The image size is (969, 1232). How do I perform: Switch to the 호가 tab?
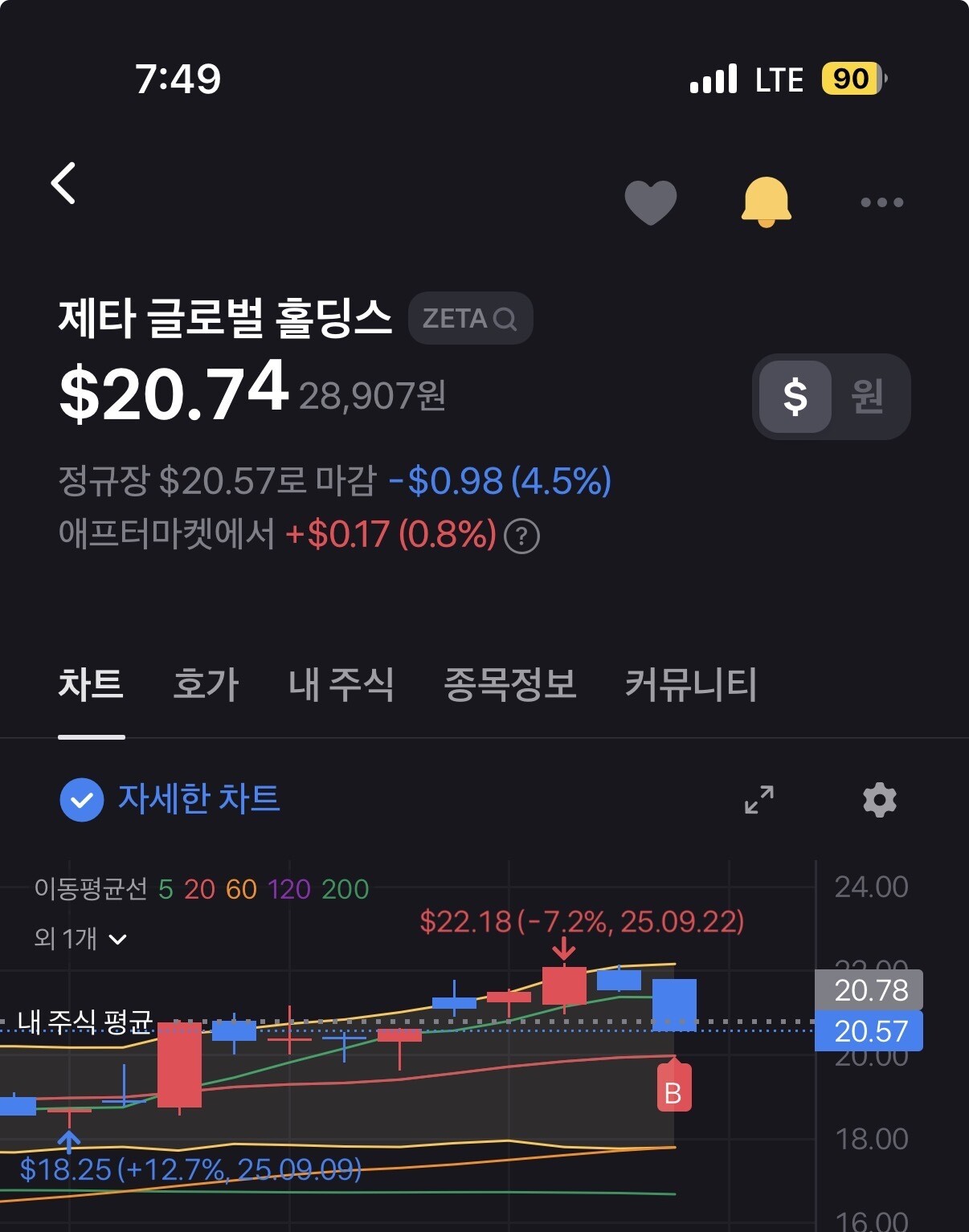pyautogui.click(x=206, y=685)
